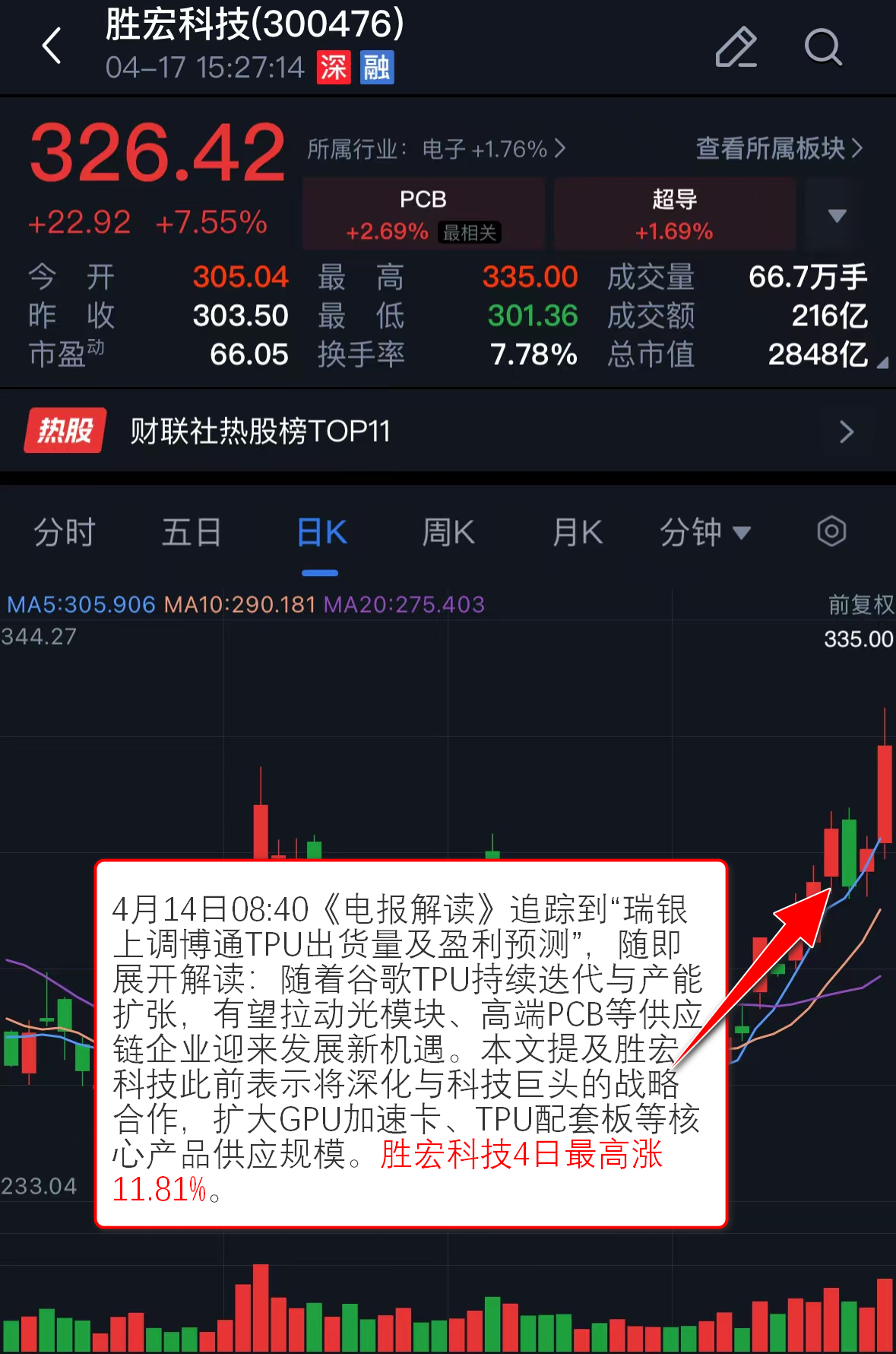Select the 日K chart tab
The width and height of the screenshot is (896, 1354).
click(x=321, y=532)
